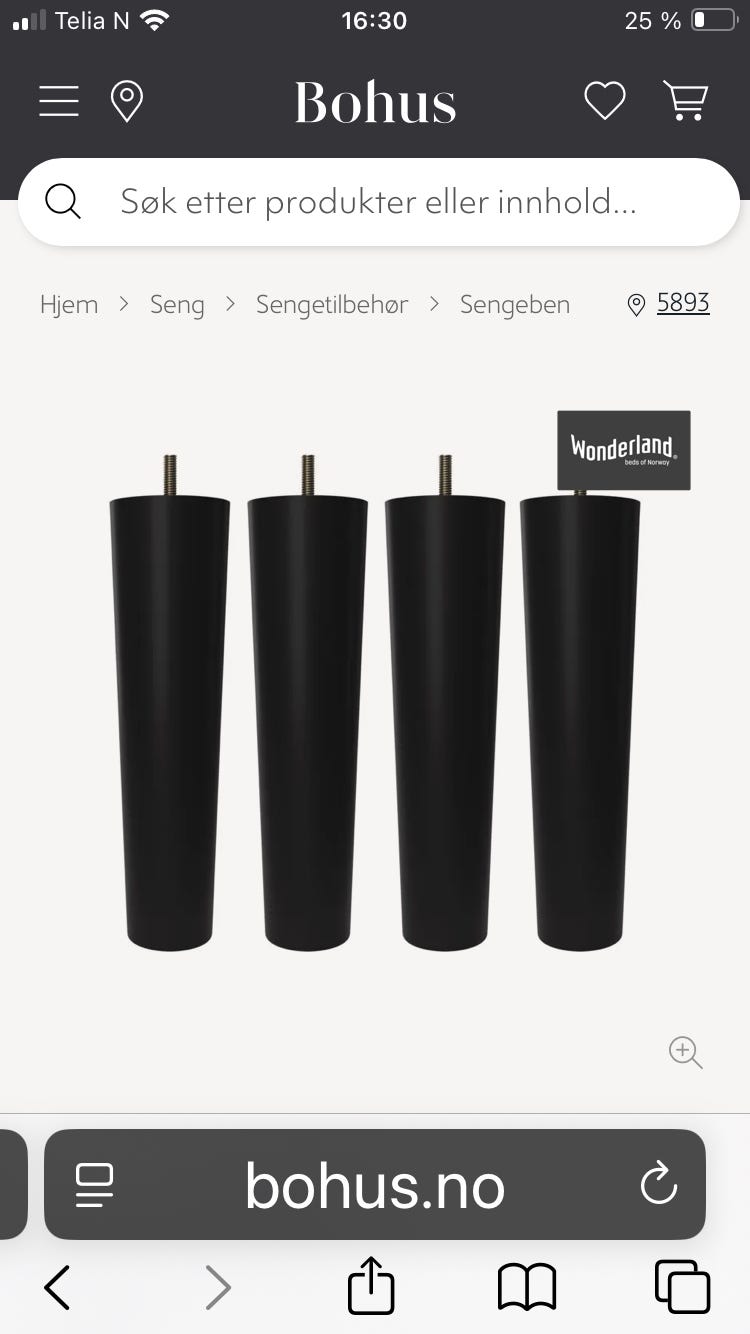Change the 5893 postal code

coord(682,303)
